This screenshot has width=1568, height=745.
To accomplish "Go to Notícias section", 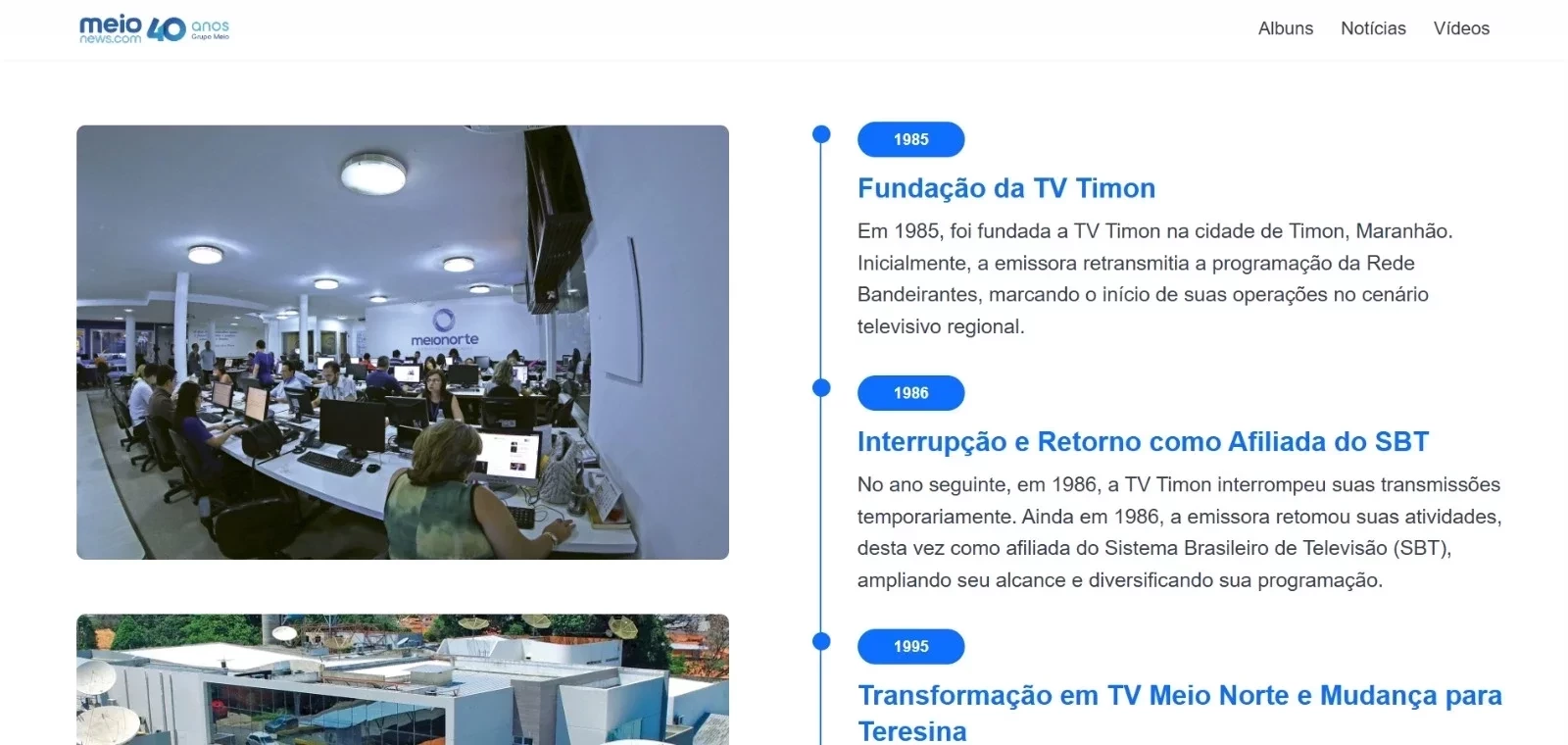I will (1372, 28).
